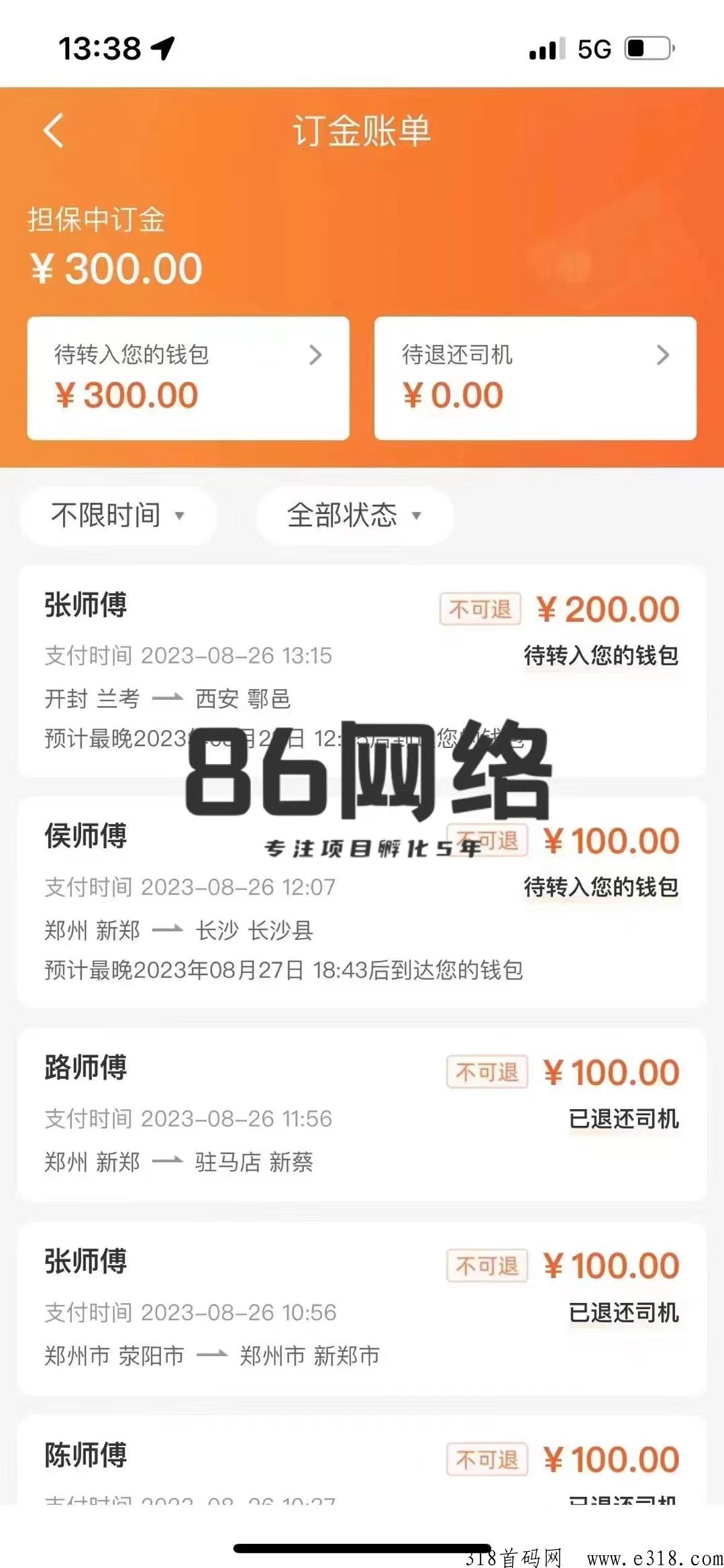Open 侯师傅's 郑州 新郑 to 长沙 order
This screenshot has width=724, height=1568.
[x=362, y=902]
